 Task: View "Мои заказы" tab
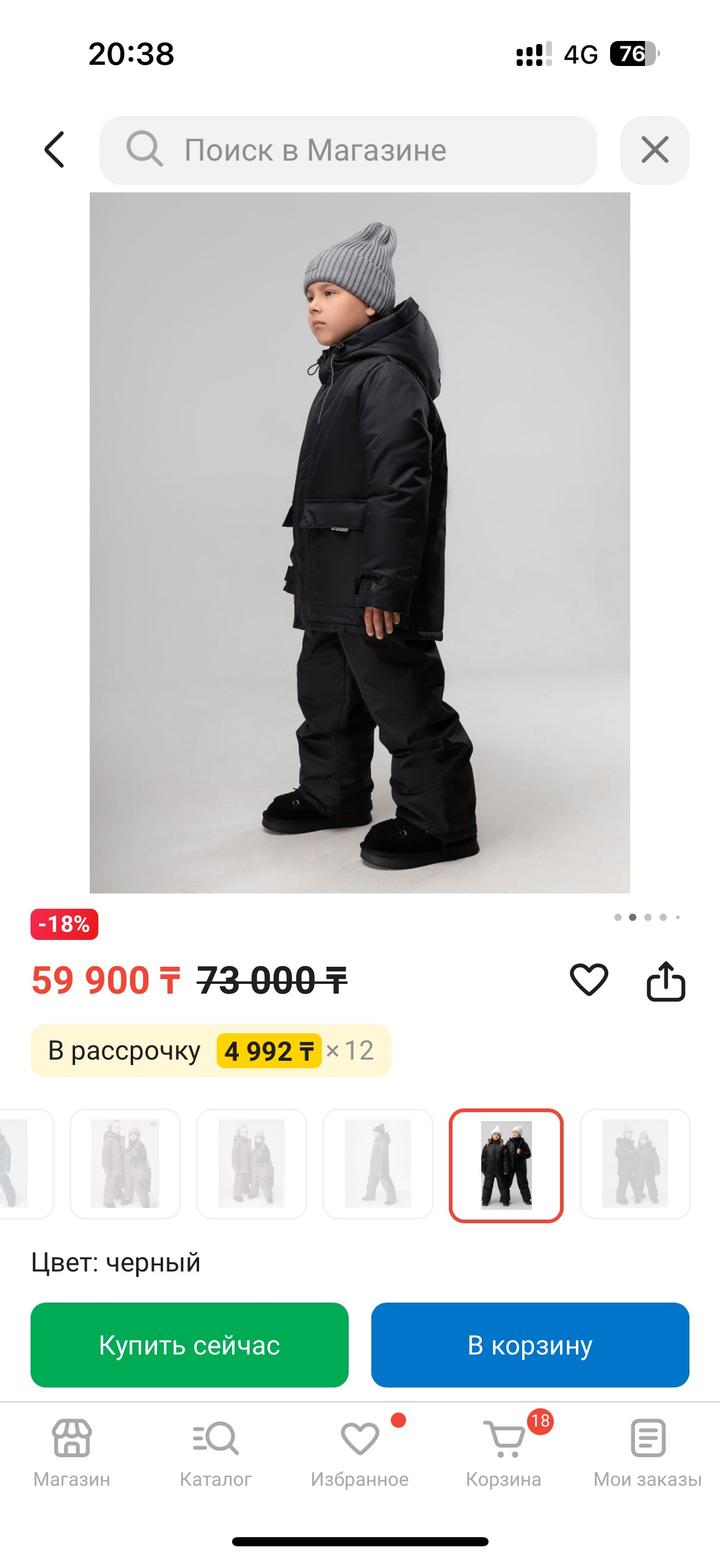tap(648, 1453)
